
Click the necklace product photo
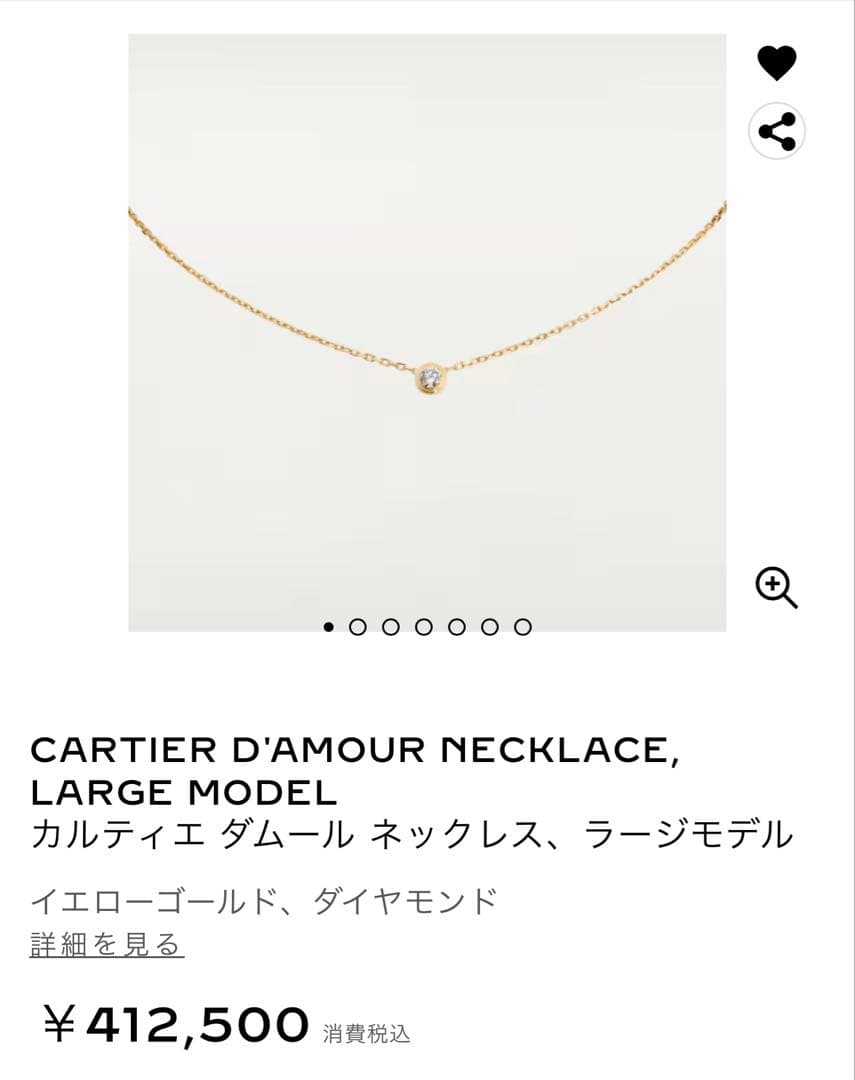427,330
